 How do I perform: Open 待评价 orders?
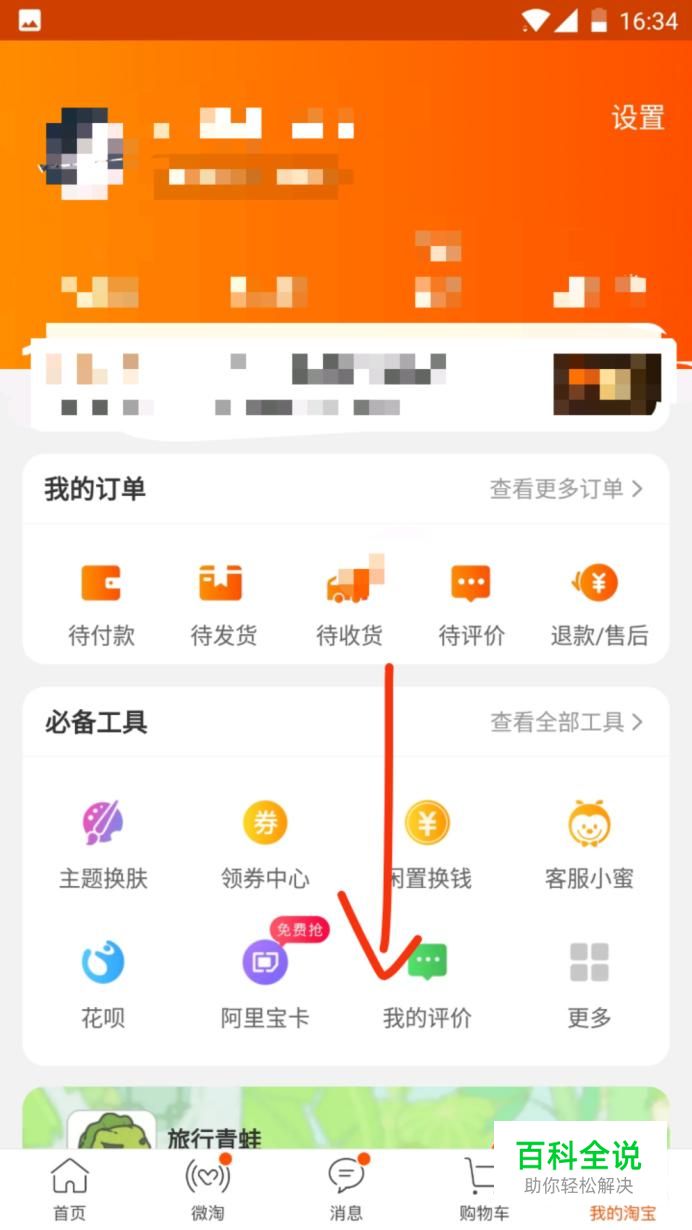pyautogui.click(x=471, y=604)
